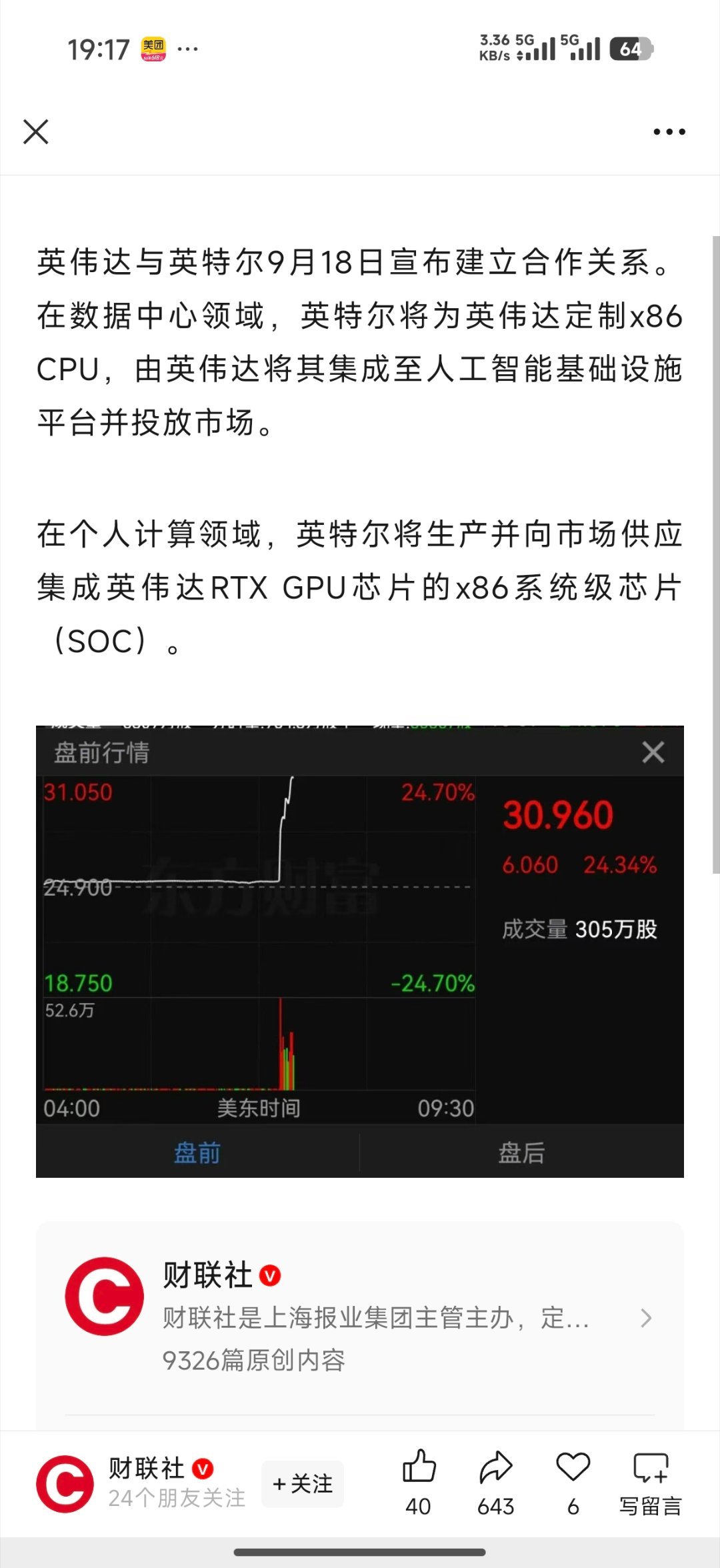Open the three-dot overflow menu
This screenshot has height=1568, width=720.
coord(669,131)
